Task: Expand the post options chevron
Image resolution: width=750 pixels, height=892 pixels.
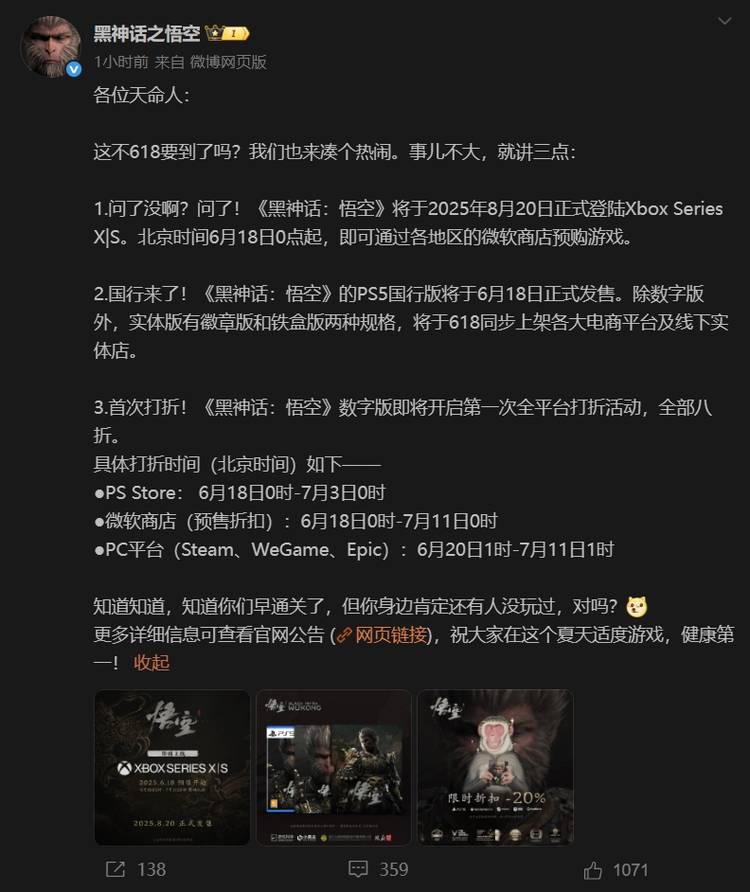Action: [724, 22]
